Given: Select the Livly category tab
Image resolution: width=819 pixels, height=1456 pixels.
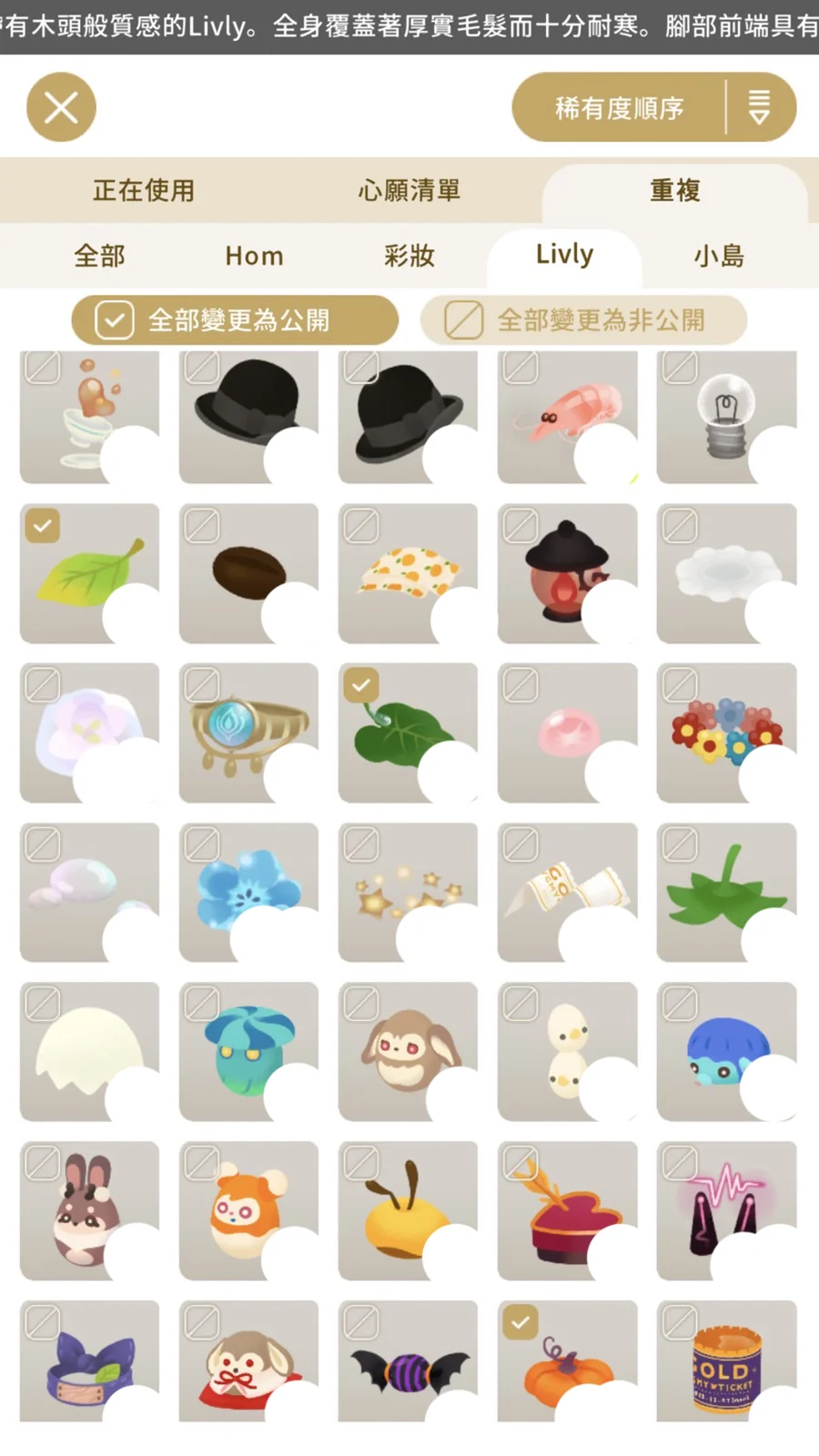Looking at the screenshot, I should pyautogui.click(x=564, y=256).
